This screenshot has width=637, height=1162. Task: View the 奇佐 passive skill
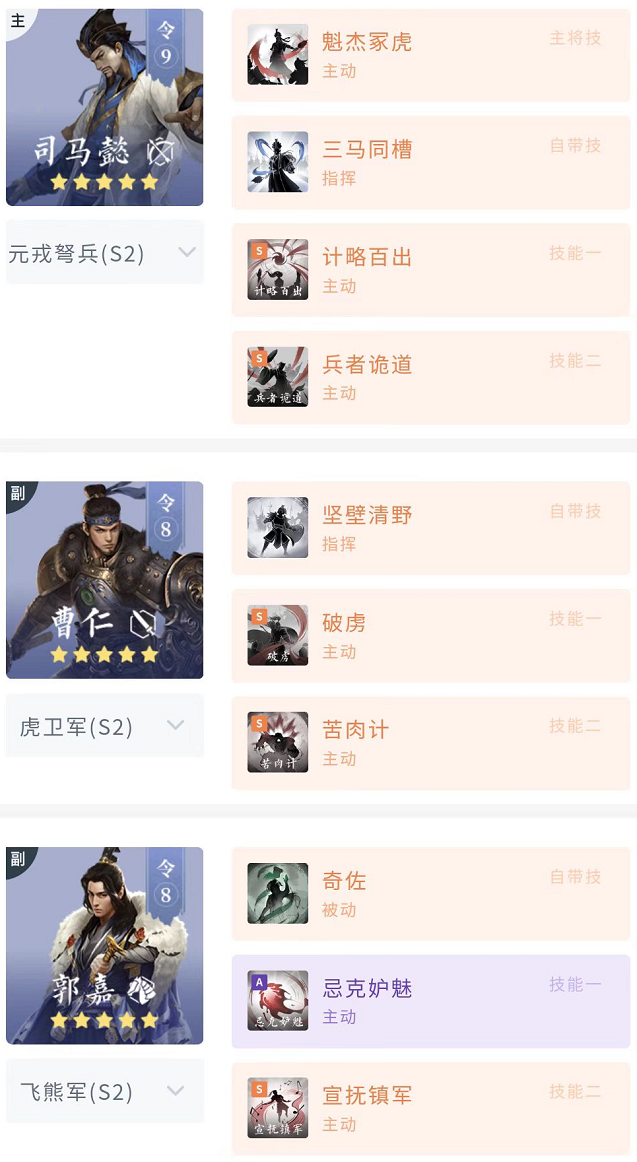(430, 894)
